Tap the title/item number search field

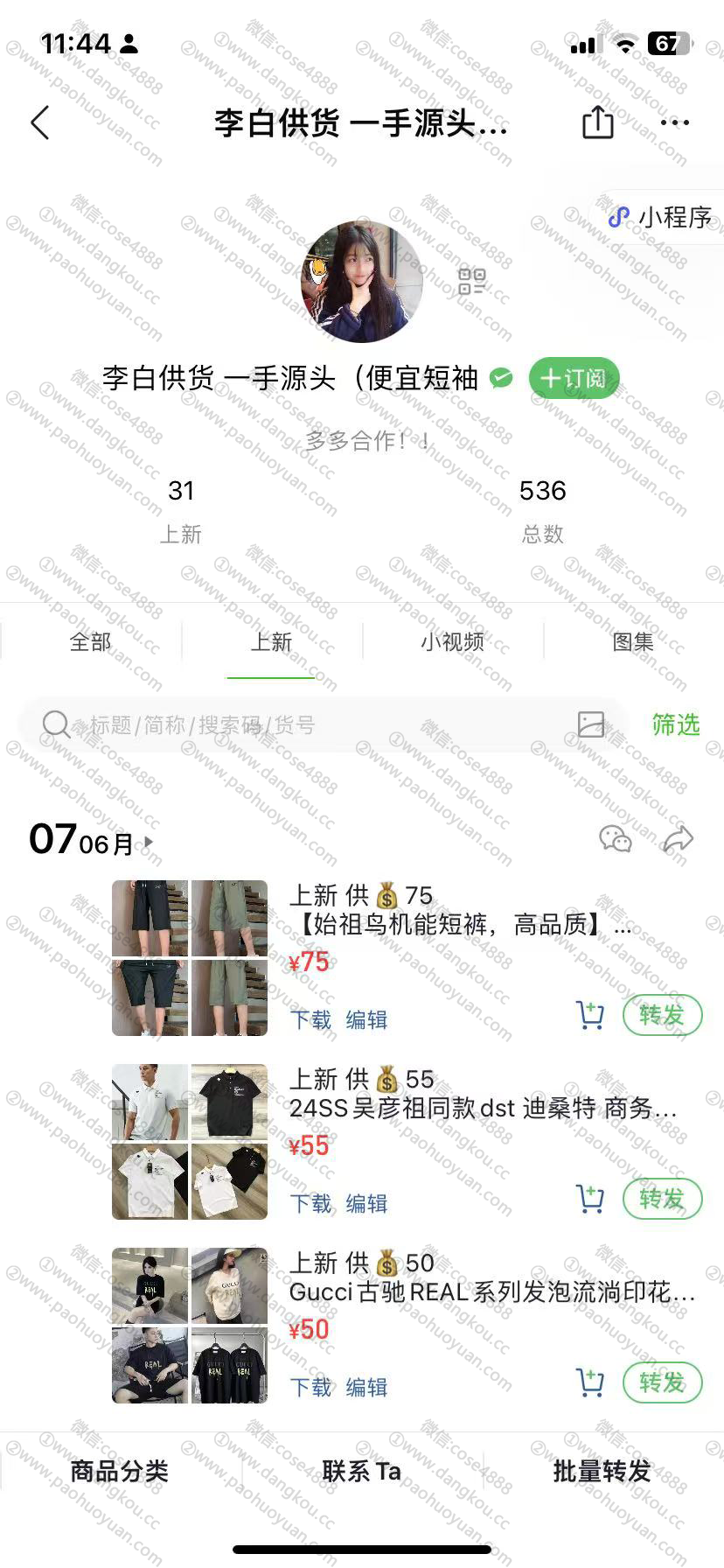[306, 724]
